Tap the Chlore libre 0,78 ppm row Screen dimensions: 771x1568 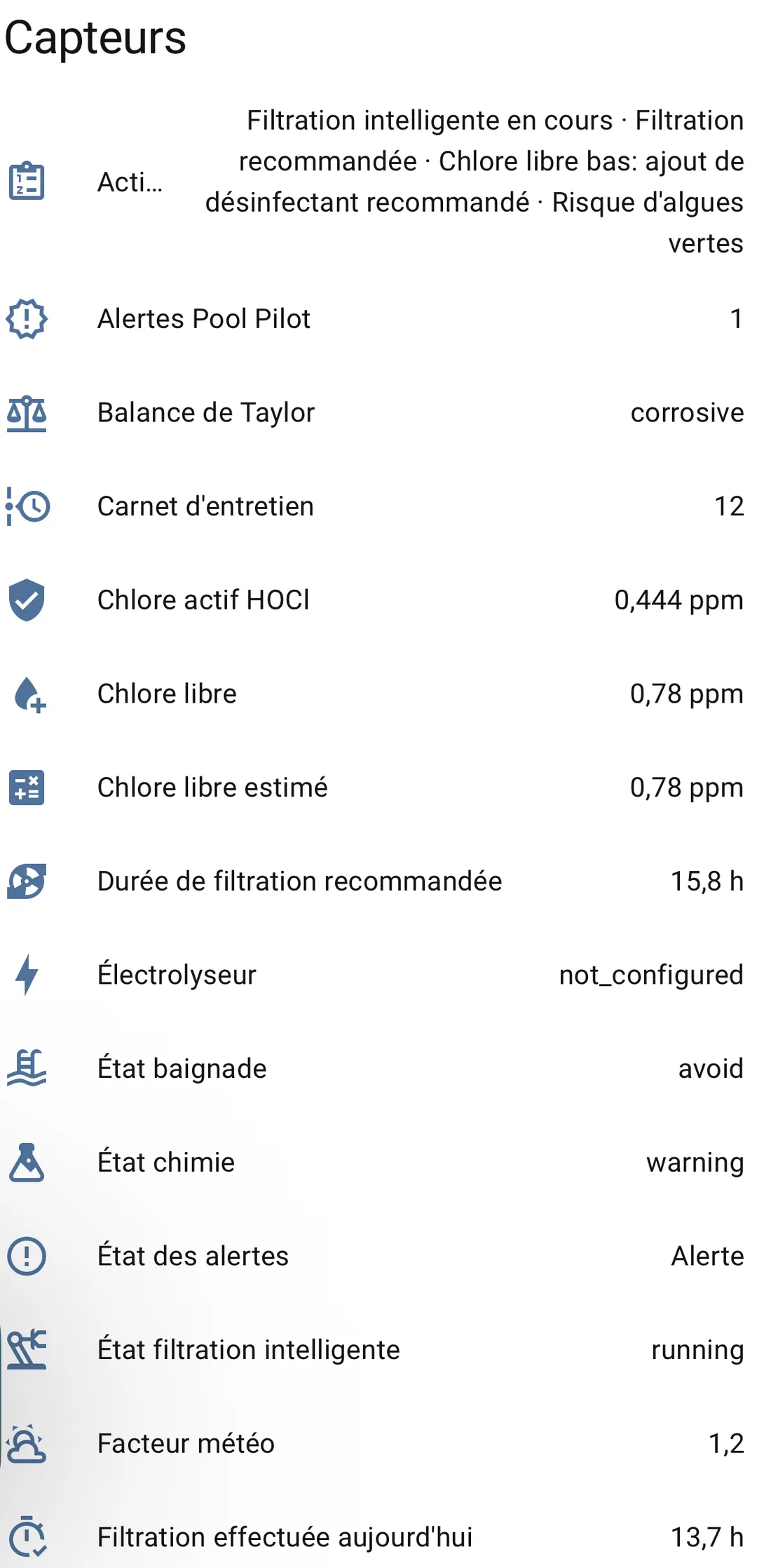pyautogui.click(x=375, y=694)
